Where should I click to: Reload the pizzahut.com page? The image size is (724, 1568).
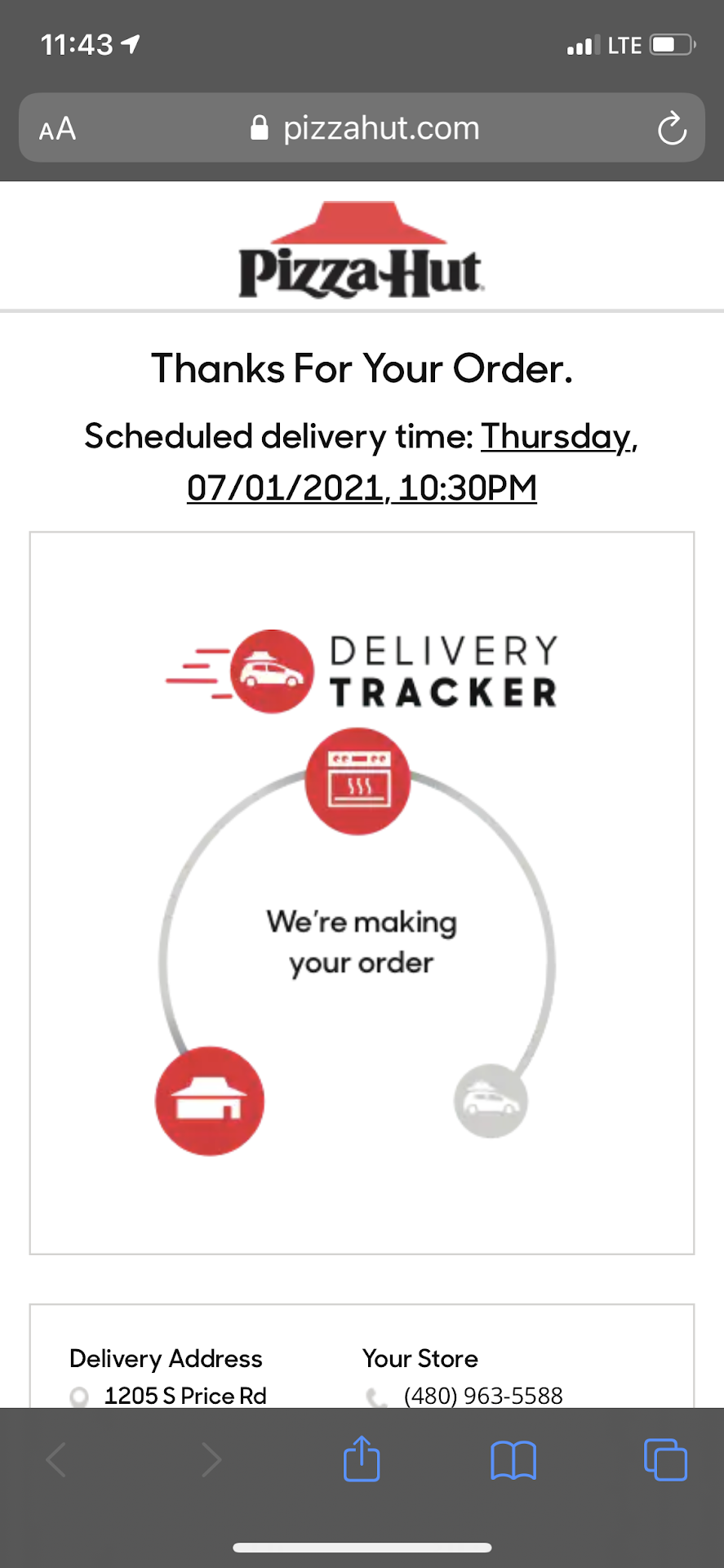point(671,129)
